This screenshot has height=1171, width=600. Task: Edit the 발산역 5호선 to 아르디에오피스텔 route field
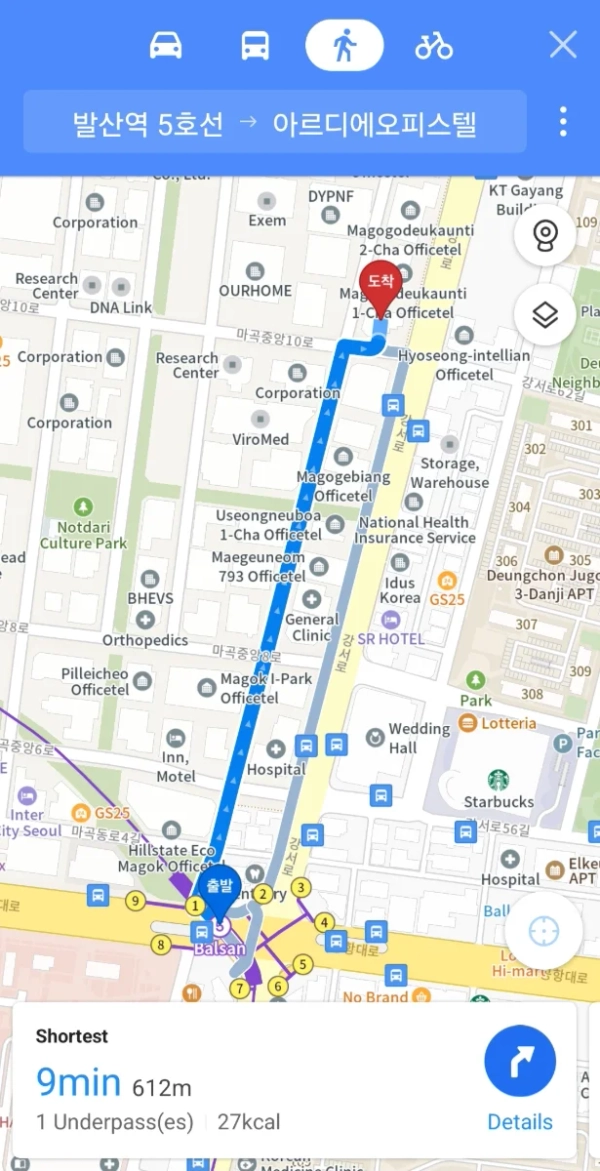[x=274, y=123]
